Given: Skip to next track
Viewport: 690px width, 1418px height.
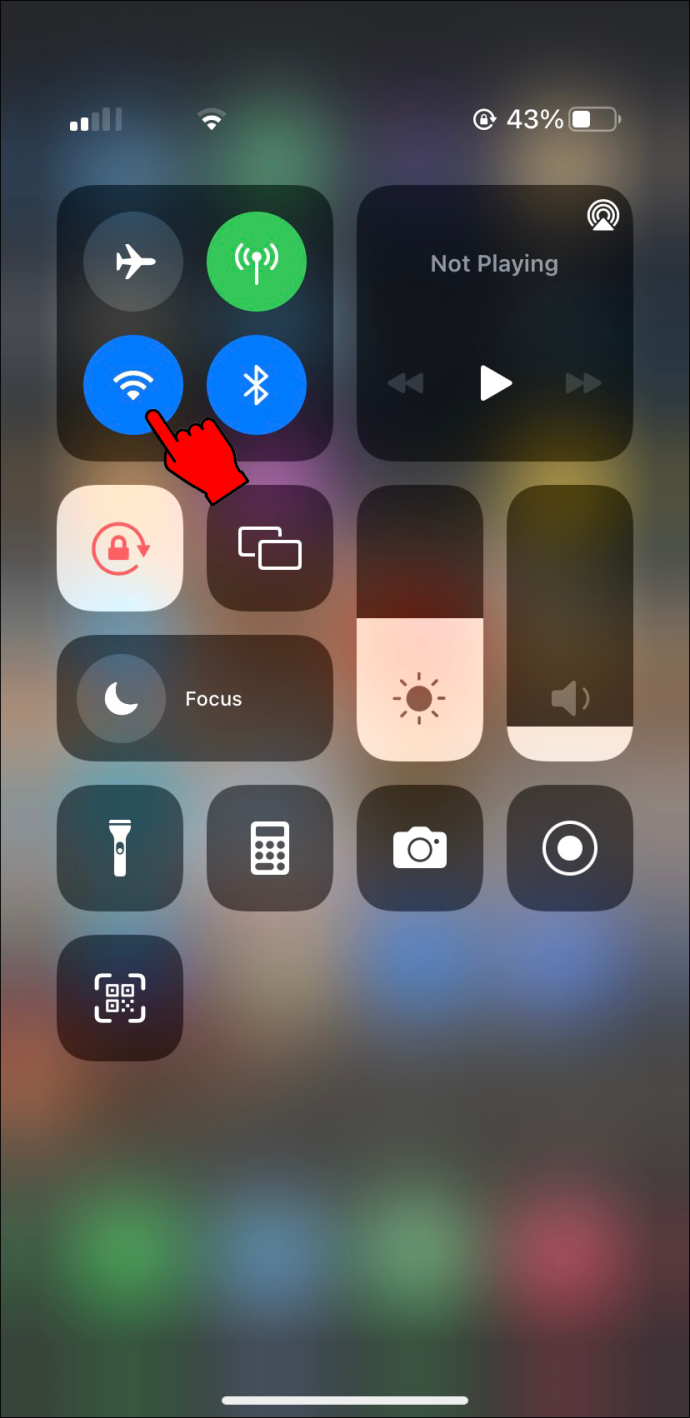Looking at the screenshot, I should click(x=583, y=383).
